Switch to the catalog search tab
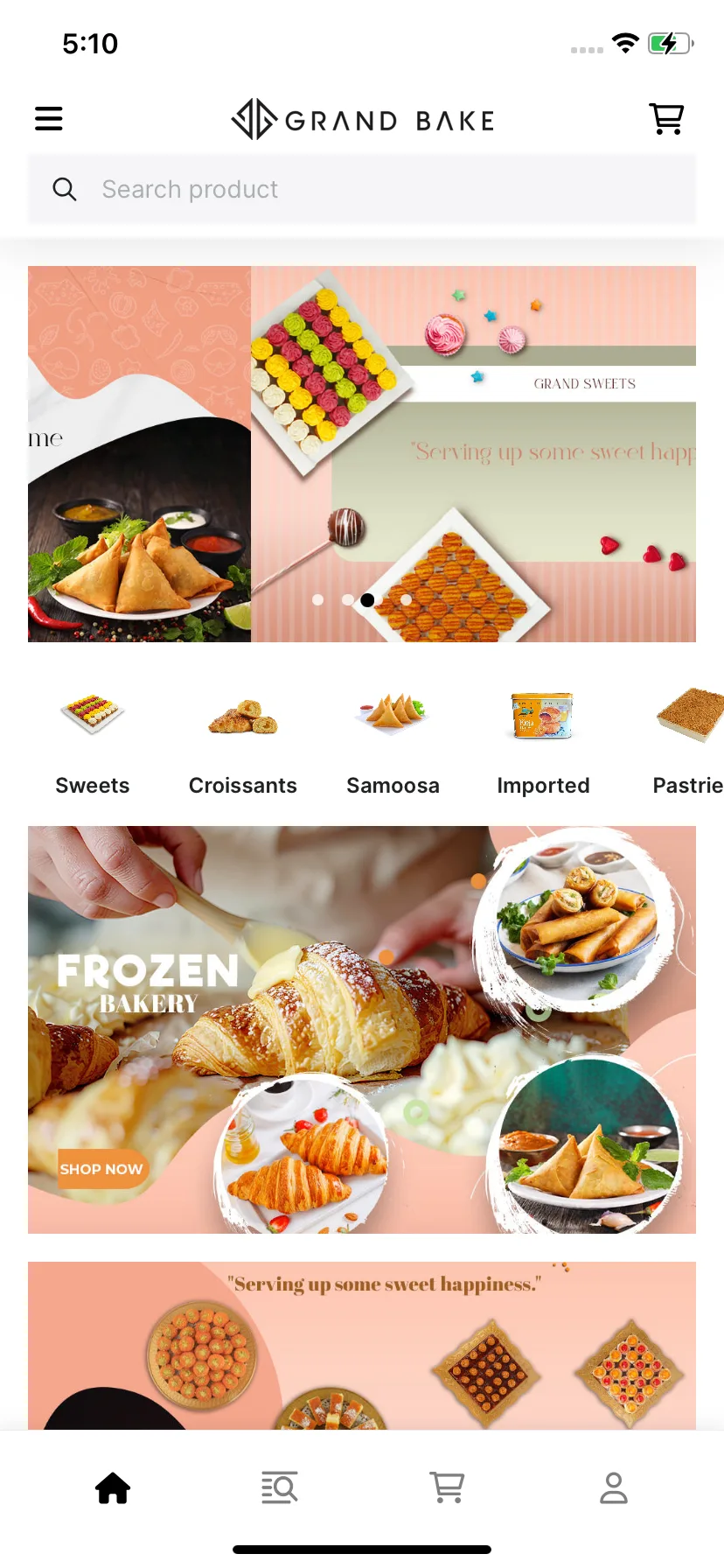 click(280, 1487)
